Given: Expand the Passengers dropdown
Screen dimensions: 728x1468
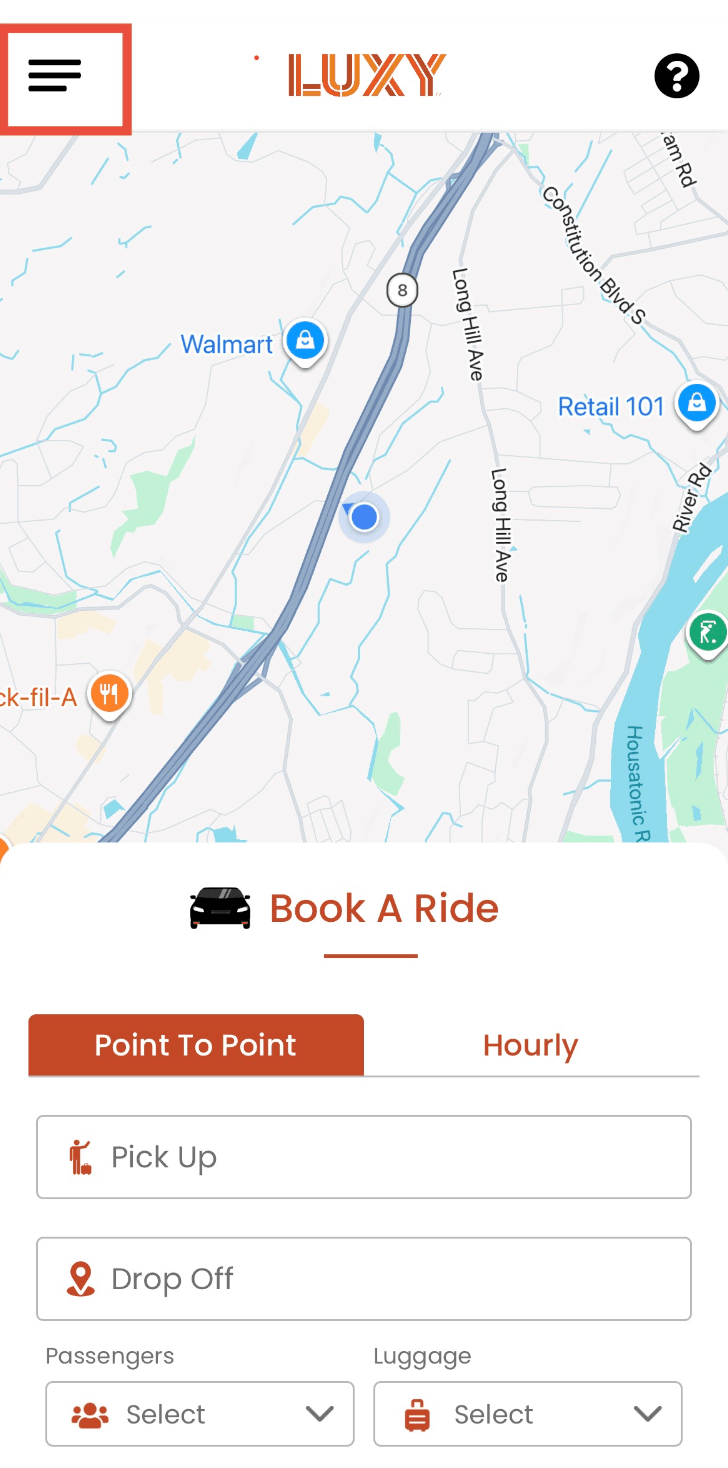Looking at the screenshot, I should coord(200,1414).
